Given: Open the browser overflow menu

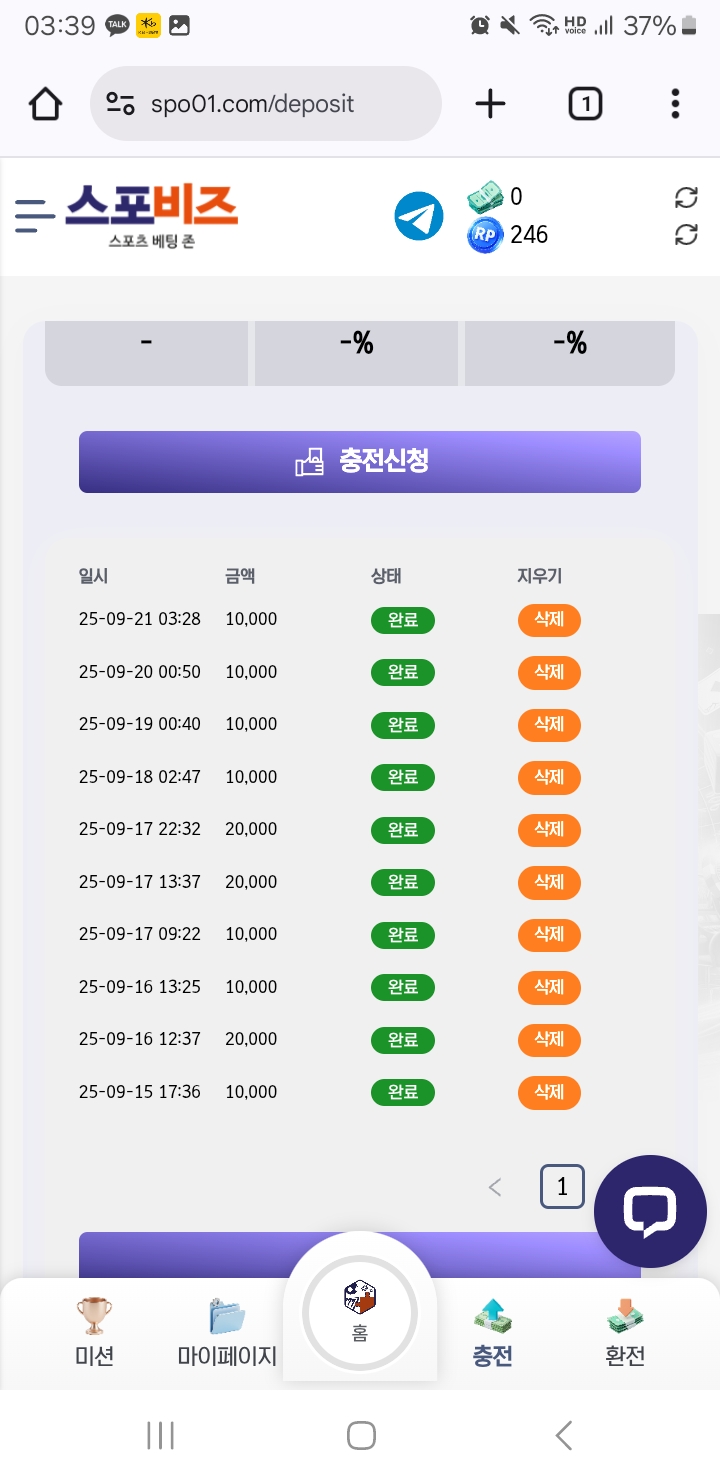Looking at the screenshot, I should click(675, 104).
